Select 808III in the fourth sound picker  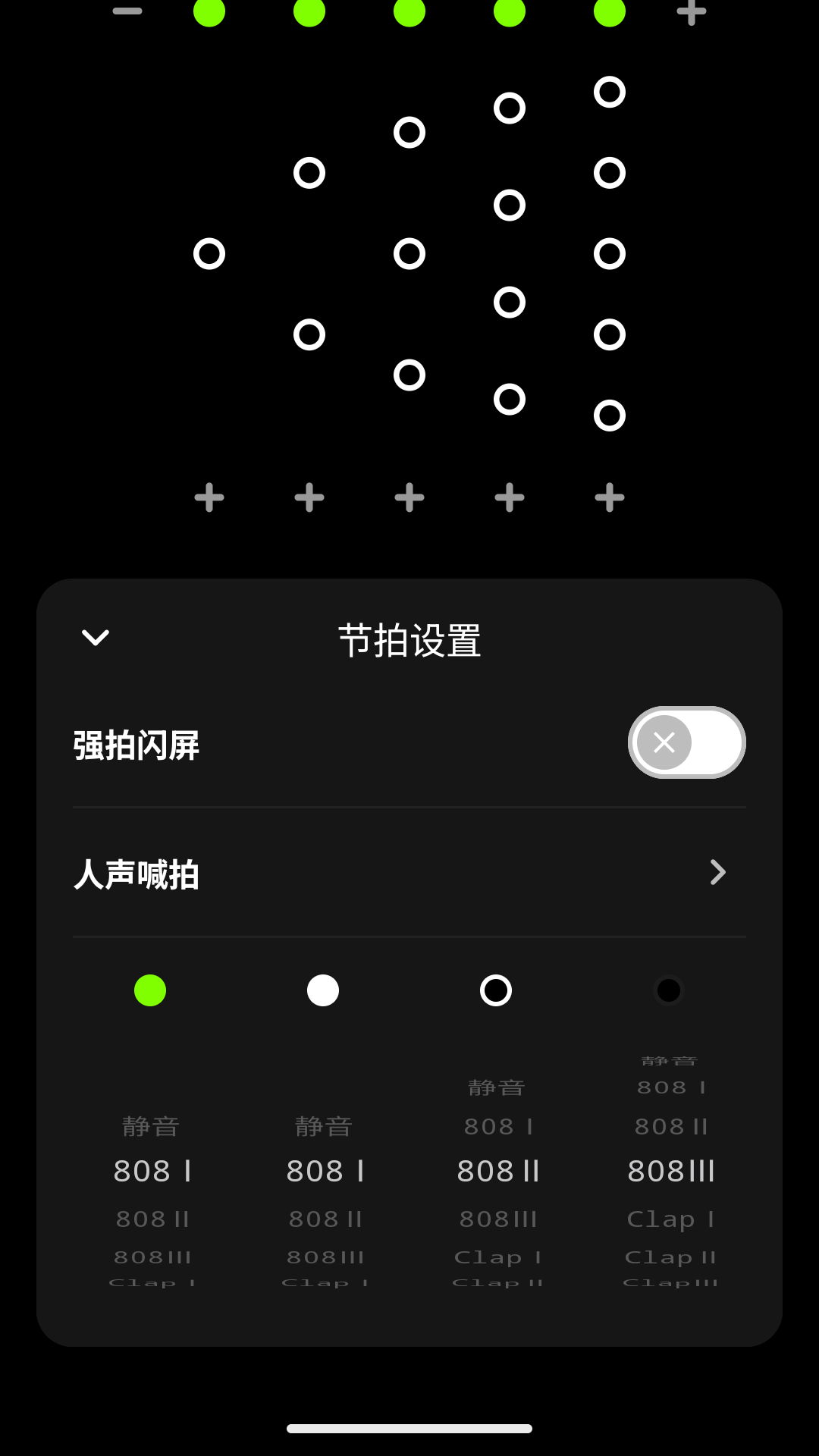coord(671,1170)
